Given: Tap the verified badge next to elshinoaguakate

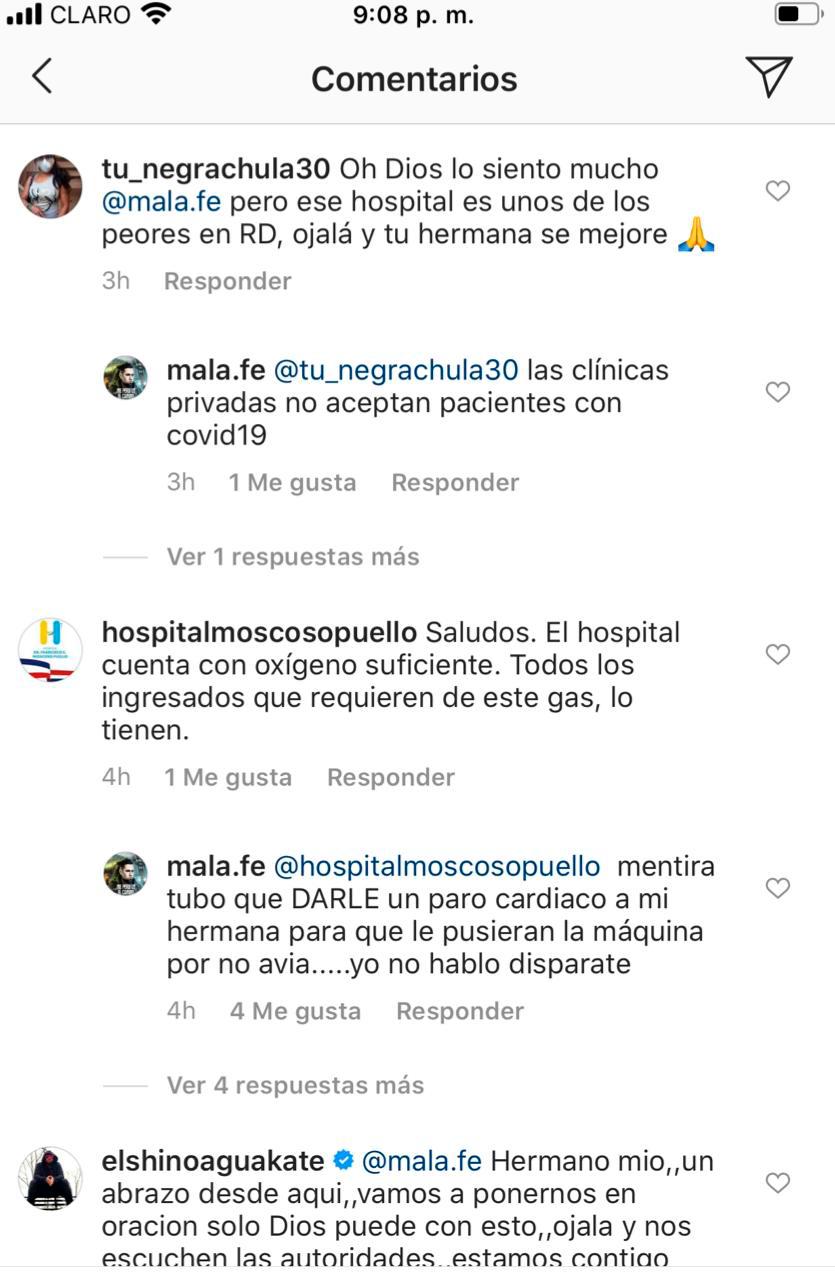Looking at the screenshot, I should tap(341, 1161).
